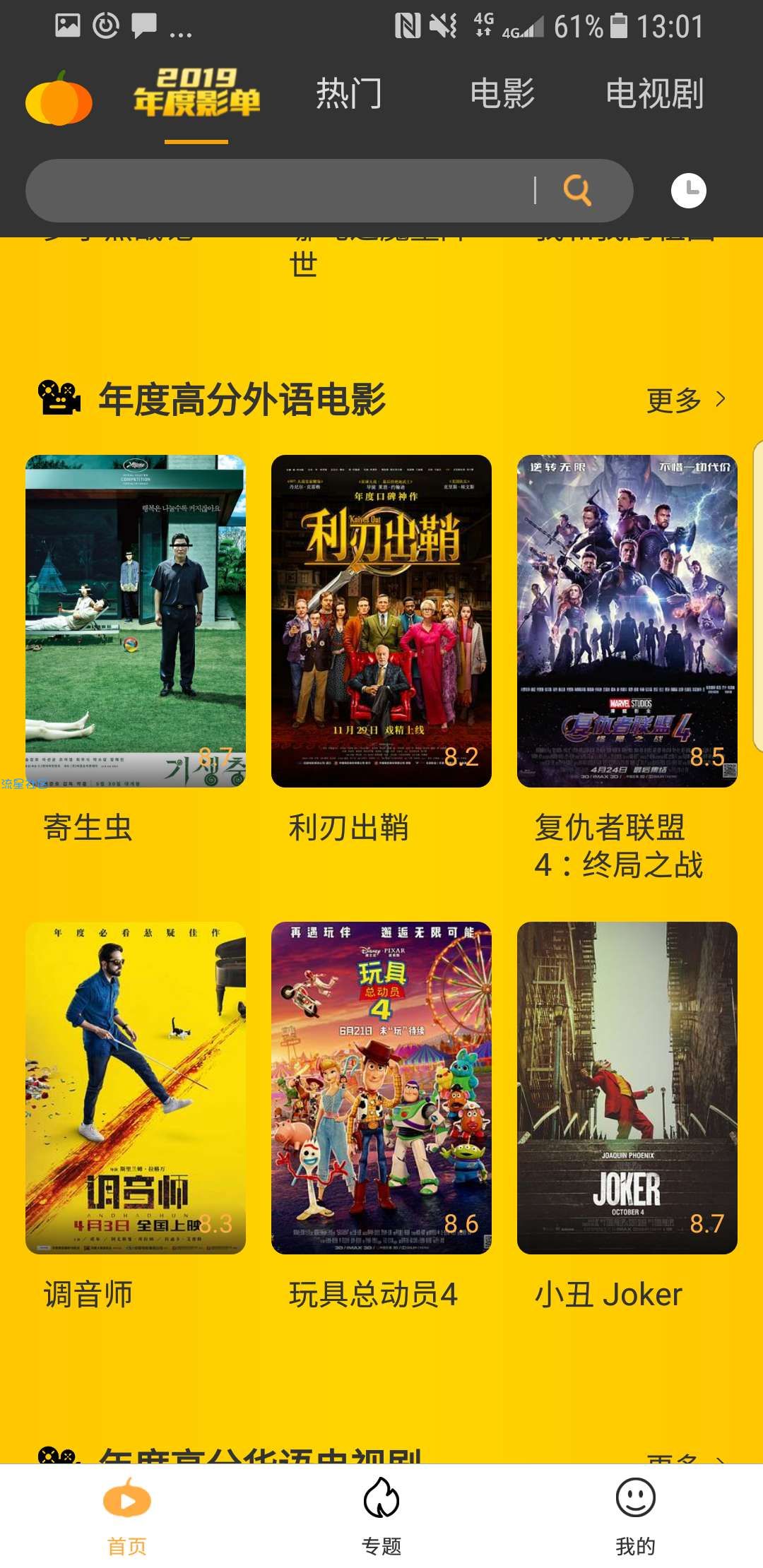Open watch history clock icon
This screenshot has height=1568, width=763.
coord(689,191)
